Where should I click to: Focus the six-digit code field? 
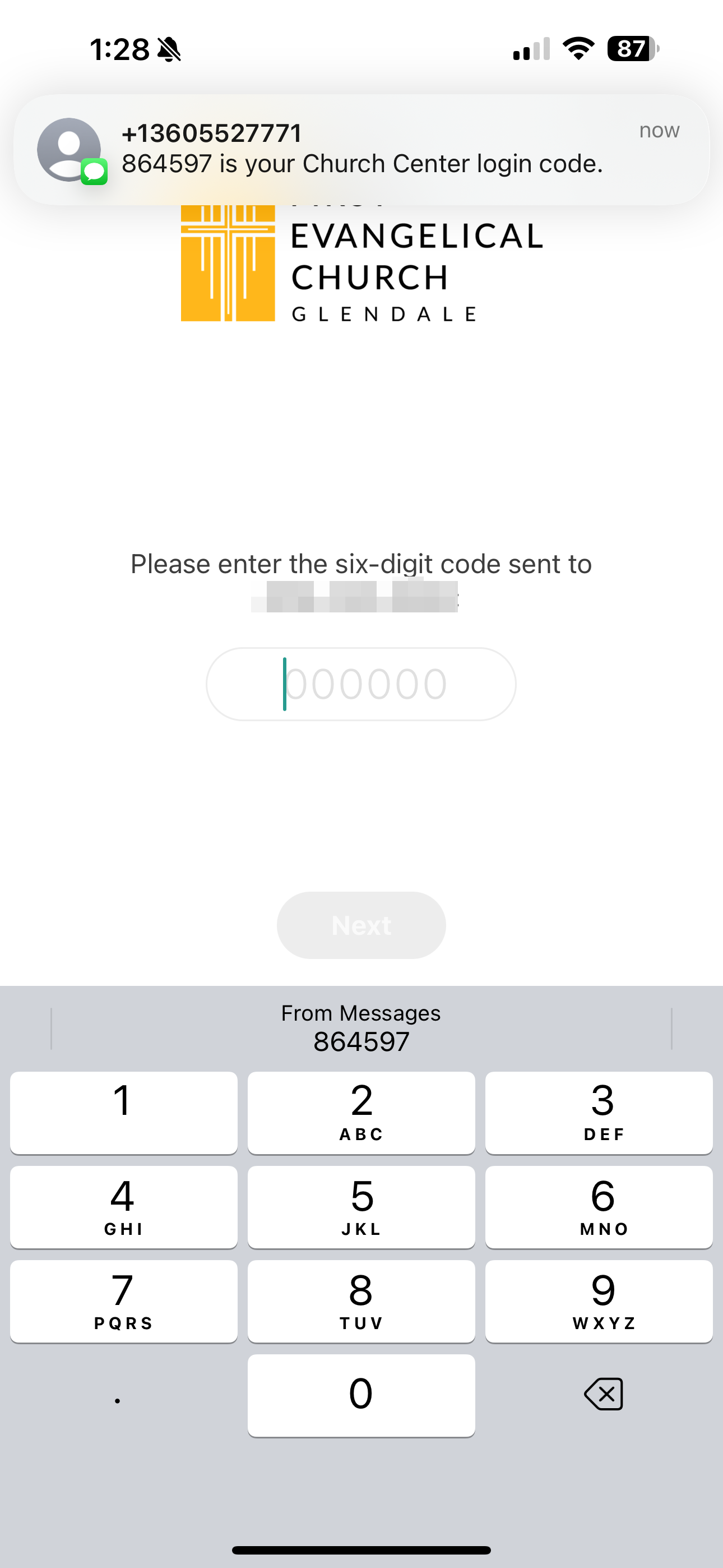coord(361,684)
